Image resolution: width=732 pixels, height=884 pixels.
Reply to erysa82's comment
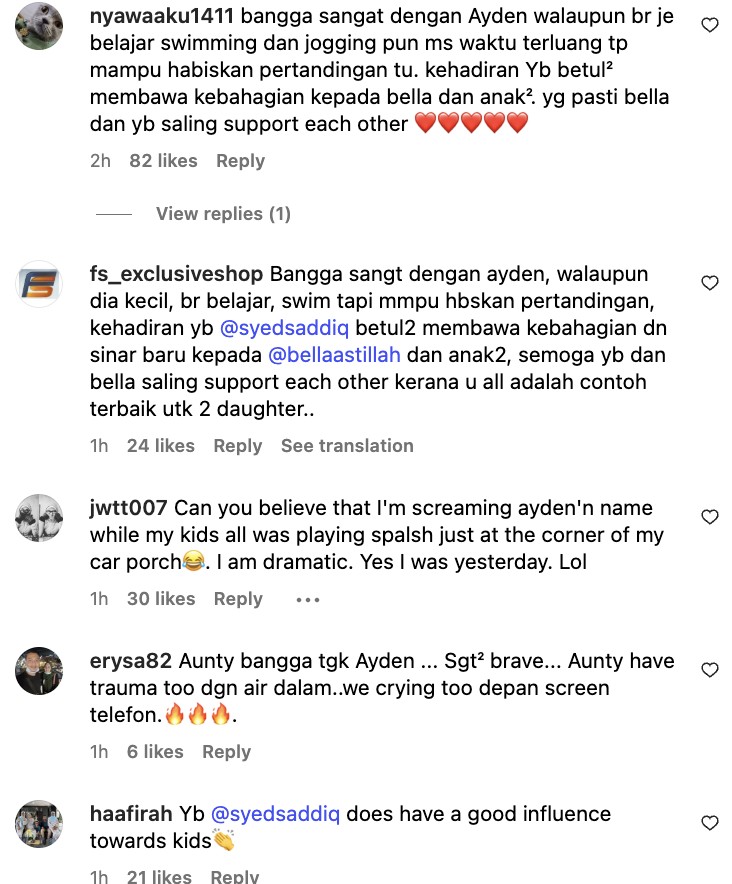(x=226, y=752)
